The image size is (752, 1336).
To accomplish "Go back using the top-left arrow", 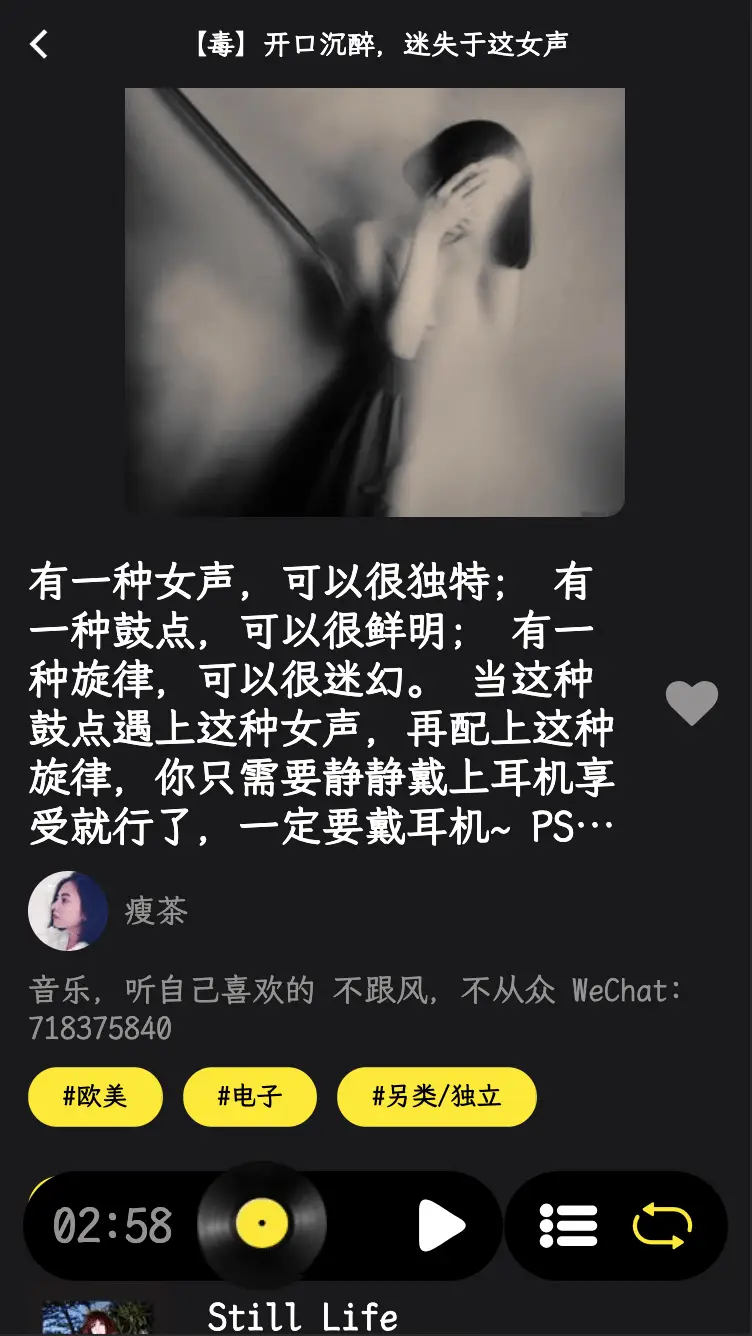I will 39,45.
